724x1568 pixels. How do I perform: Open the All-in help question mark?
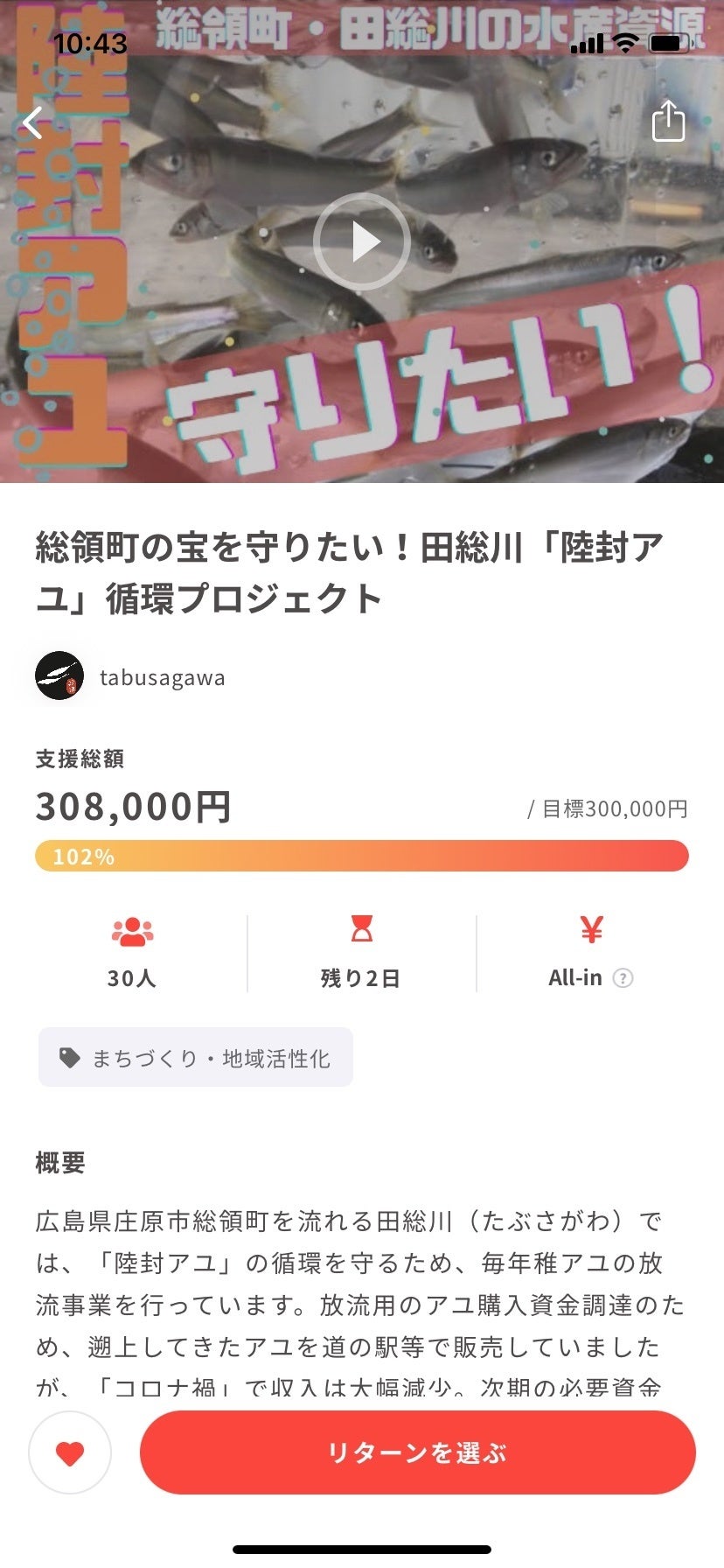[623, 978]
